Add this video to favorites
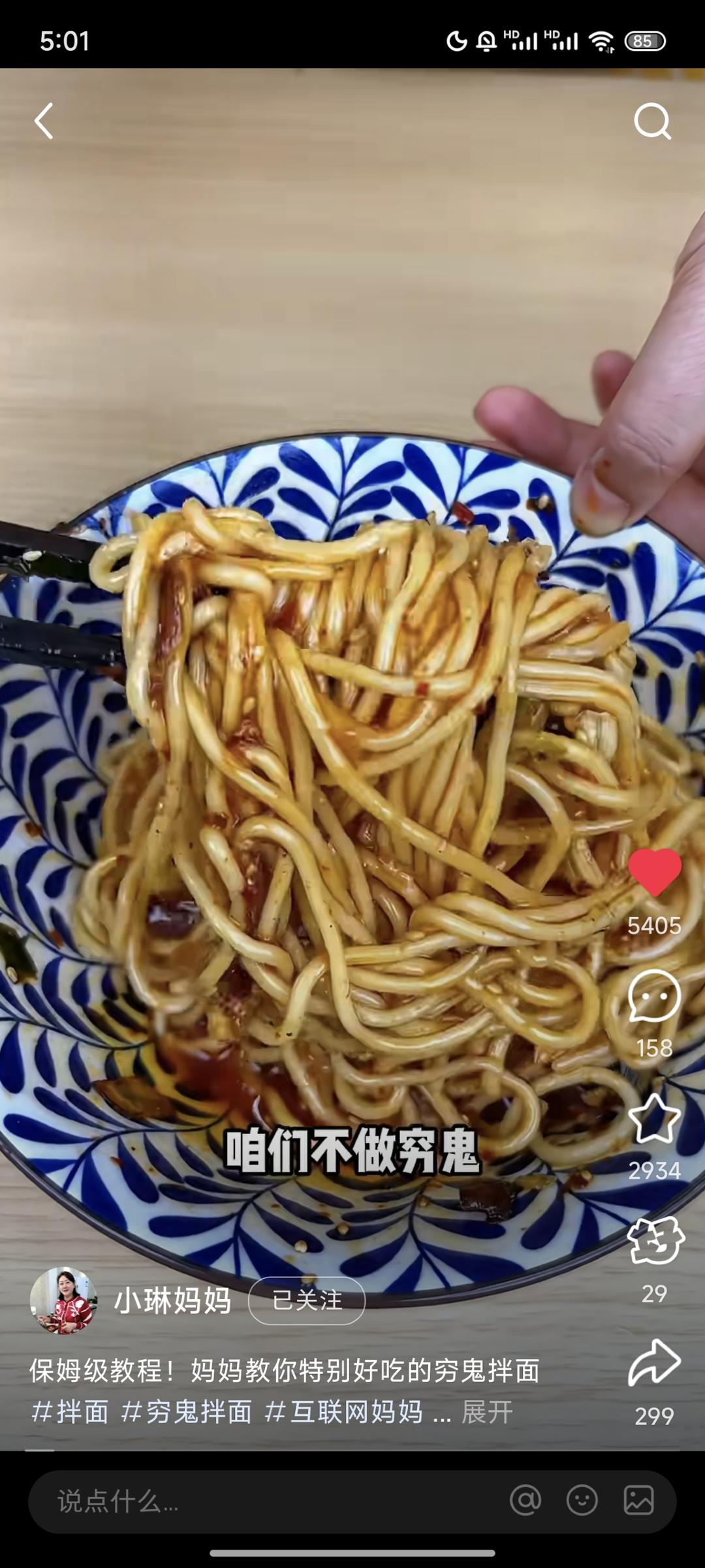705x1568 pixels. [x=654, y=1119]
